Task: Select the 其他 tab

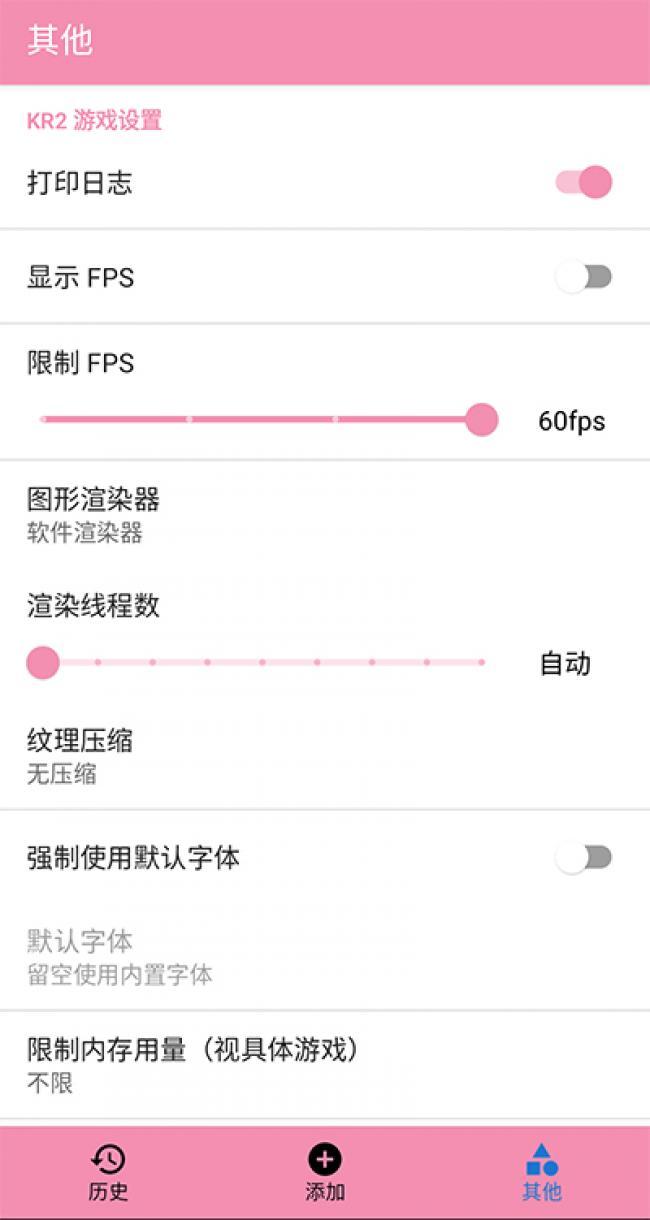Action: point(541,1173)
